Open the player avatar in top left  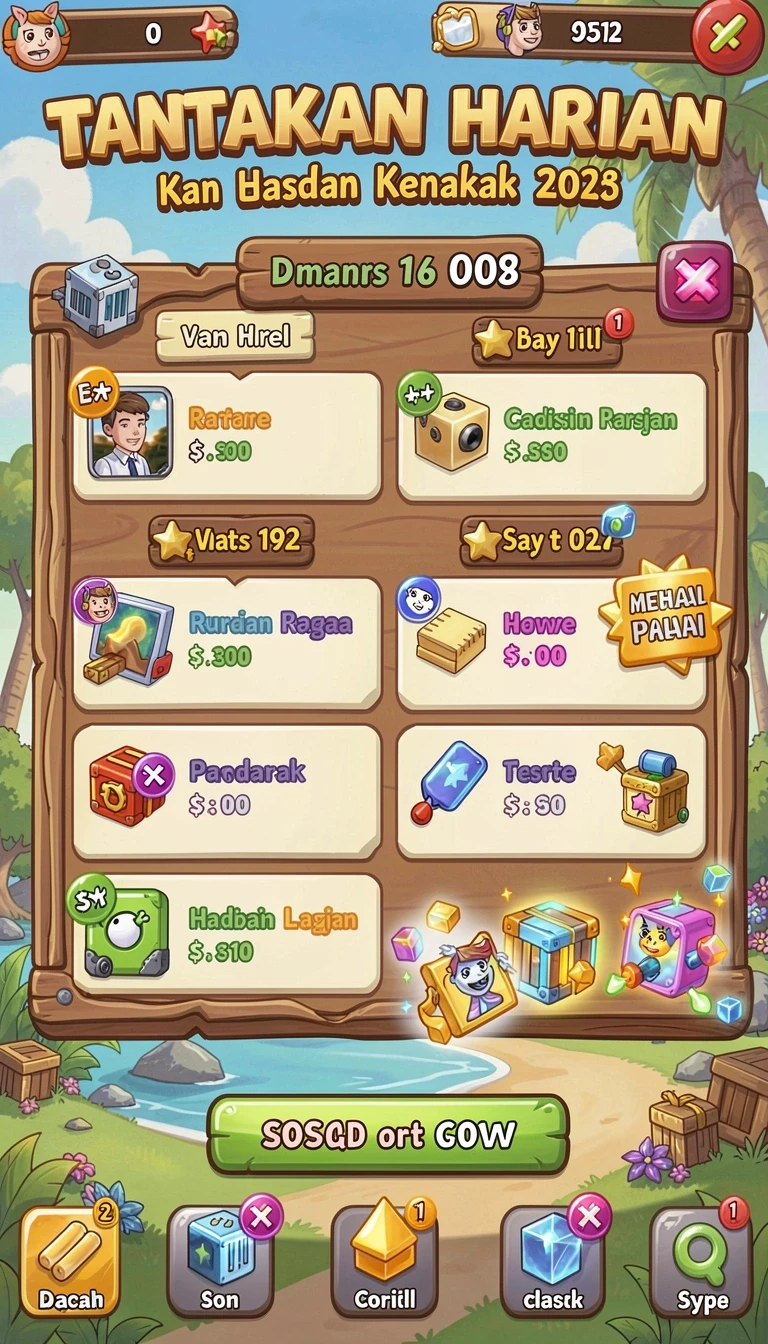point(35,36)
